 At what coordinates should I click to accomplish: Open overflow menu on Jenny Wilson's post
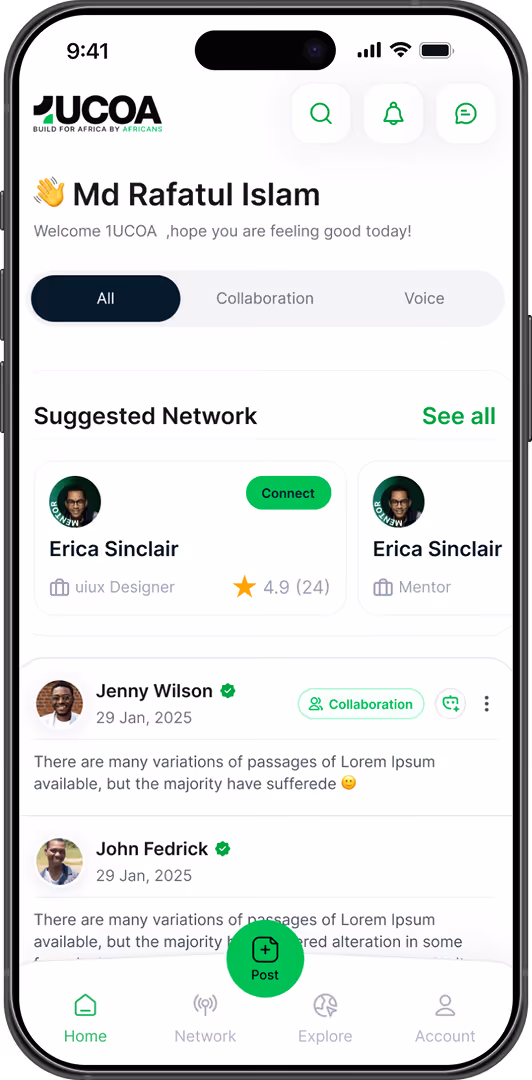click(487, 704)
